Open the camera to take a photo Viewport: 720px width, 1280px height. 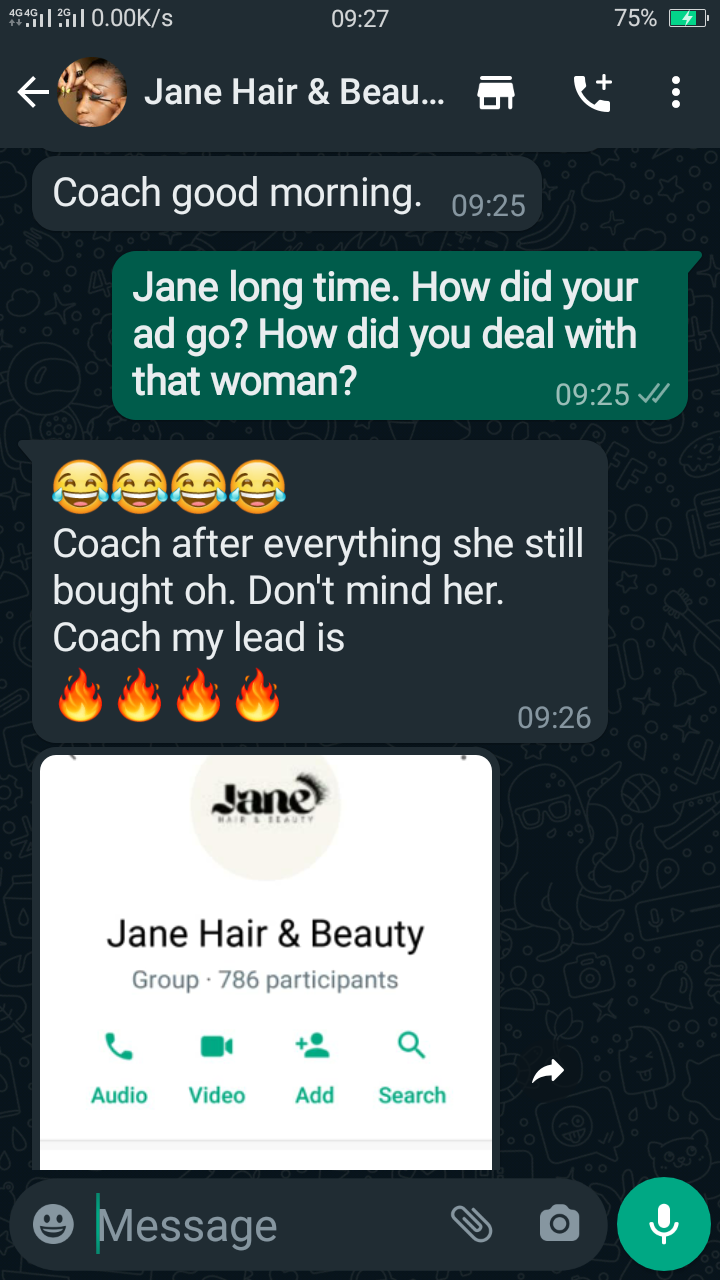(558, 1223)
